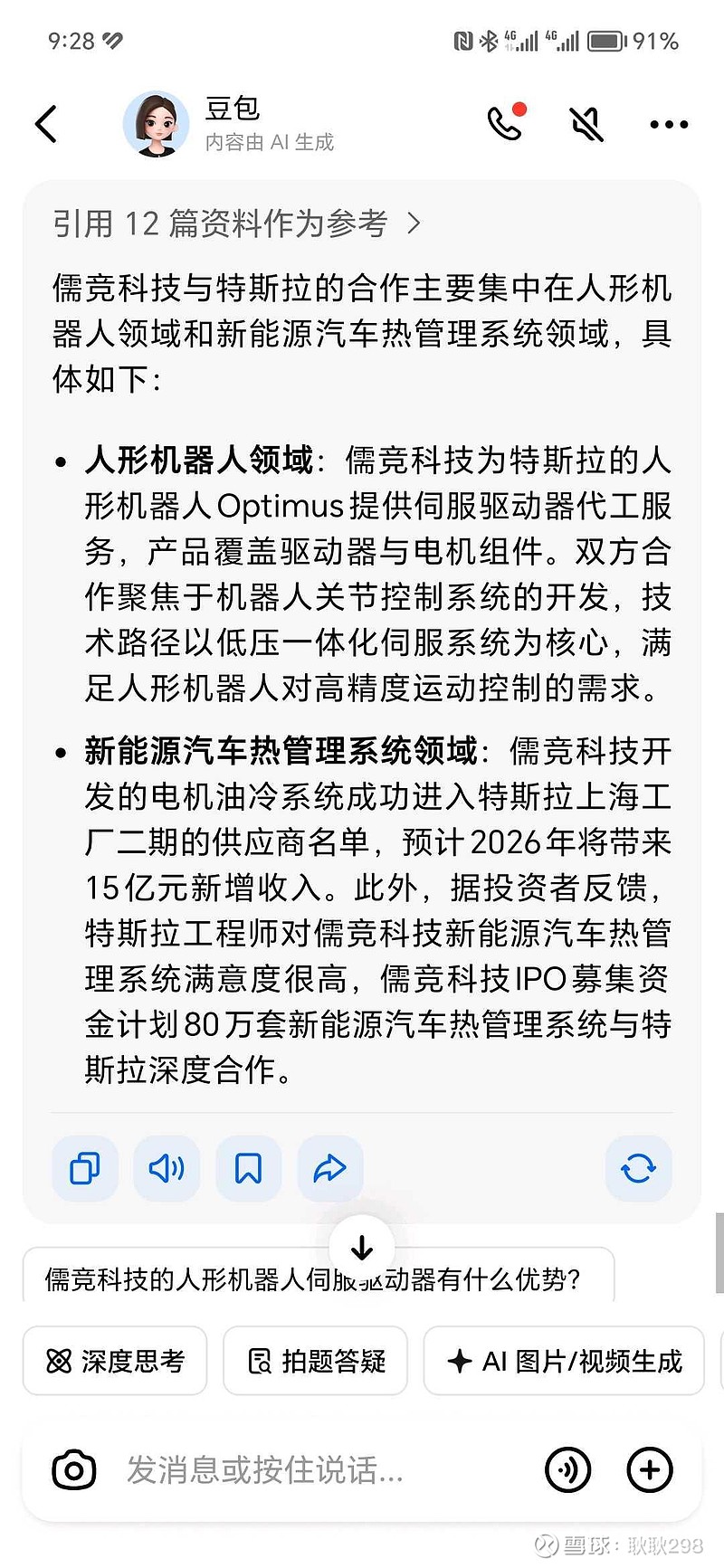Go back from the 豆包 chat

tap(46, 124)
